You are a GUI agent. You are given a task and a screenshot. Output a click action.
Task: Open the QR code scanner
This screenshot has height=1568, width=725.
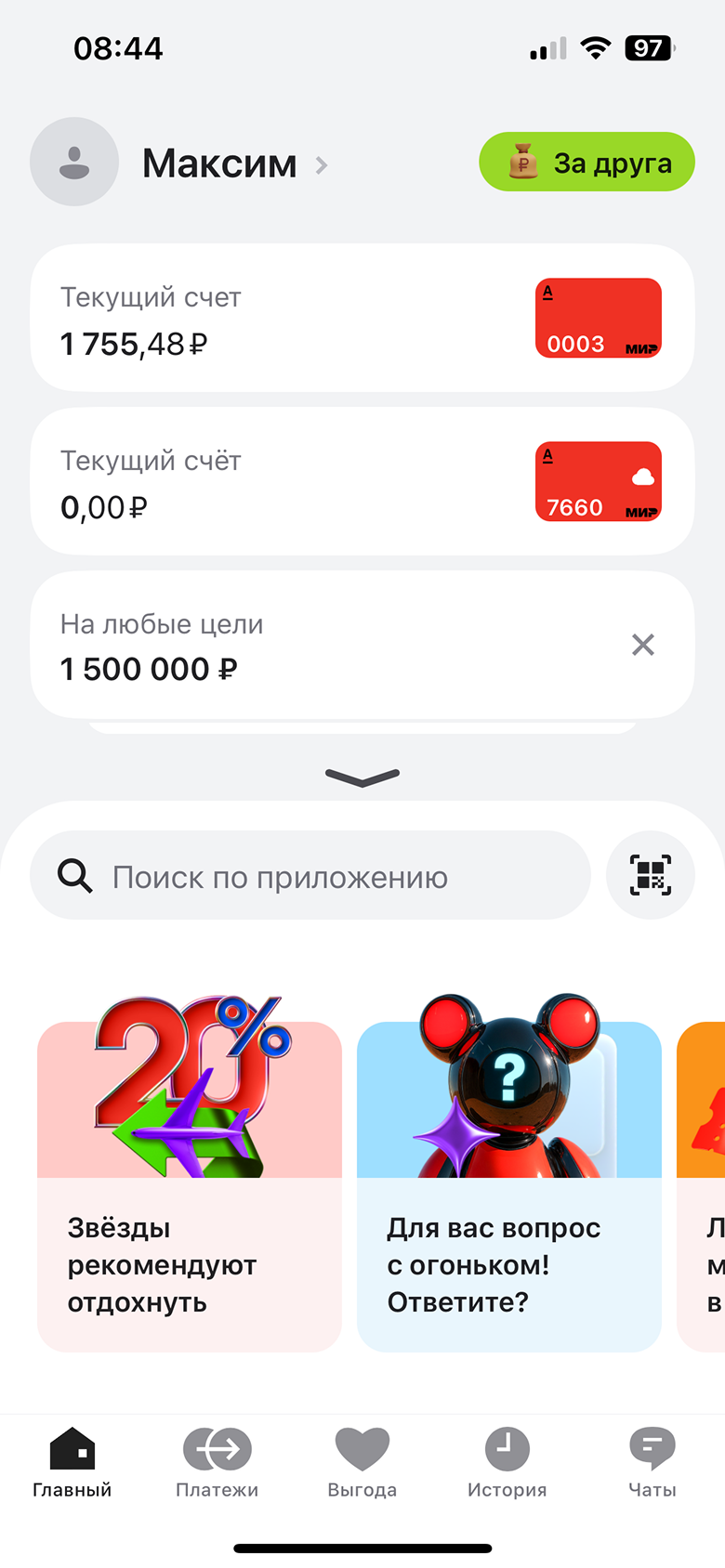tap(650, 876)
